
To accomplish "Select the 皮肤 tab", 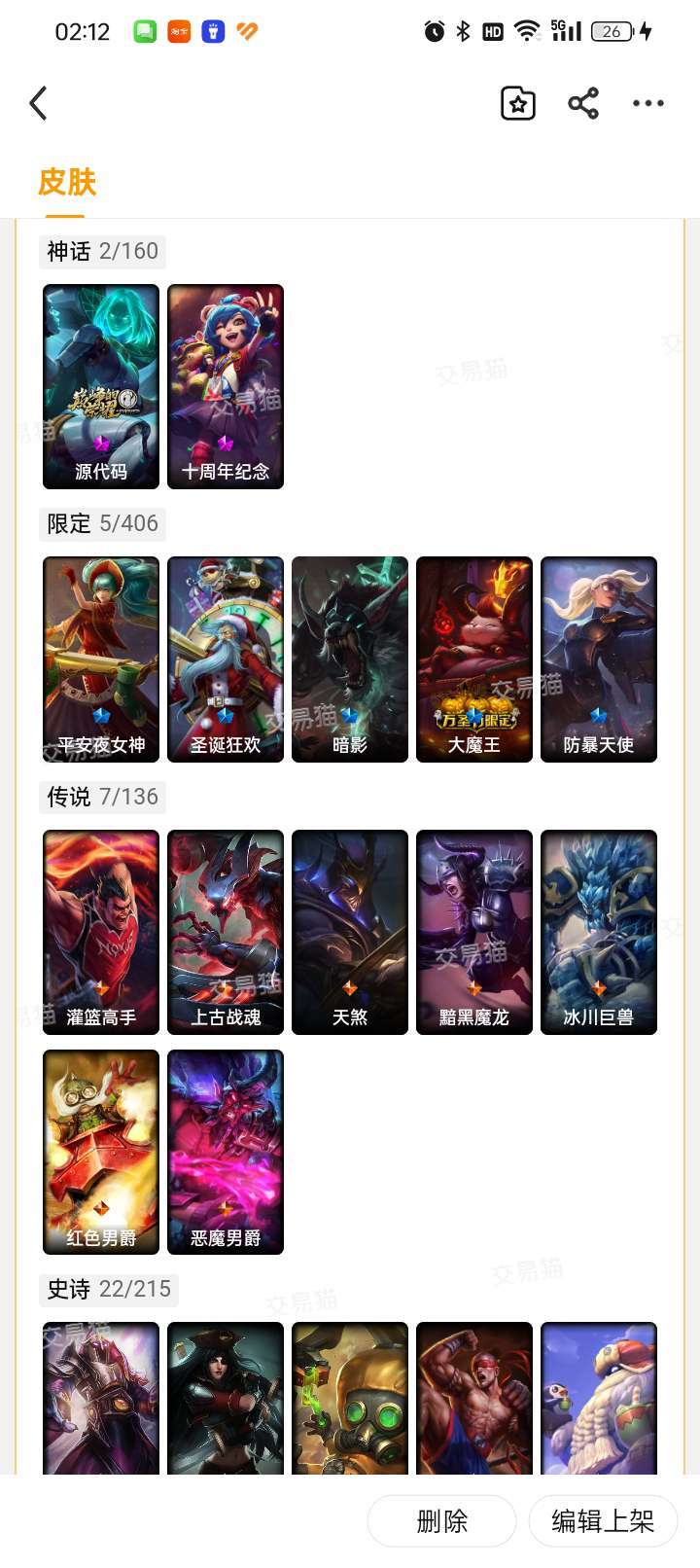I will point(64,183).
